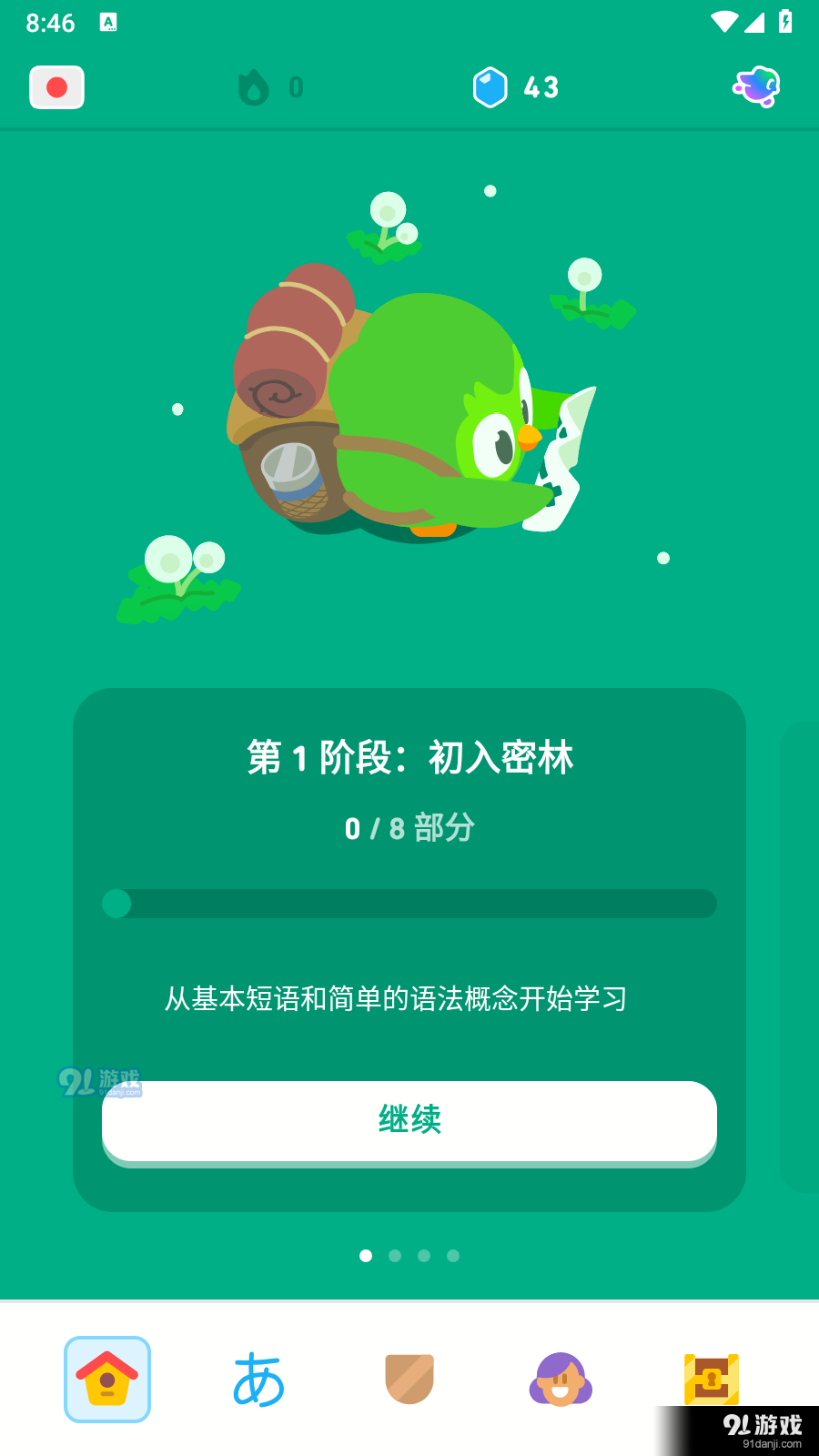This screenshot has width=819, height=1456.
Task: Open your profile avatar tab
Action: coord(561,1379)
